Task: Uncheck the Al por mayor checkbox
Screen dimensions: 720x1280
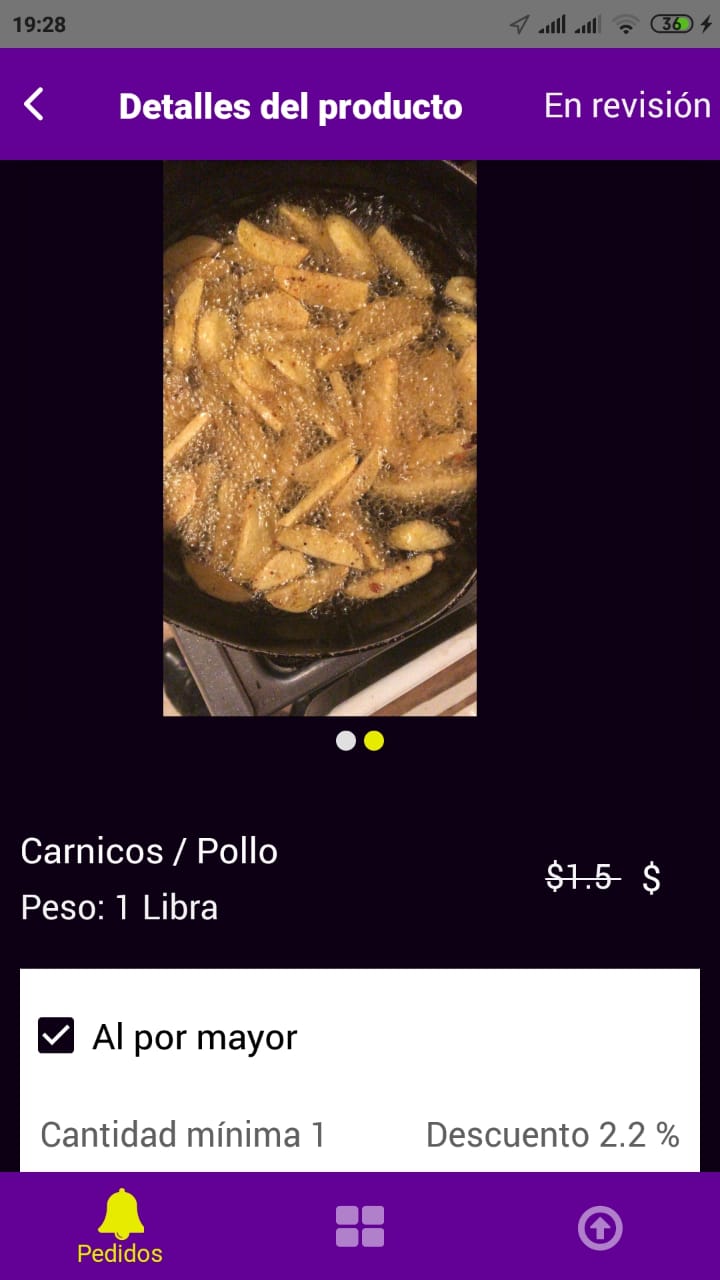Action: pos(56,1036)
